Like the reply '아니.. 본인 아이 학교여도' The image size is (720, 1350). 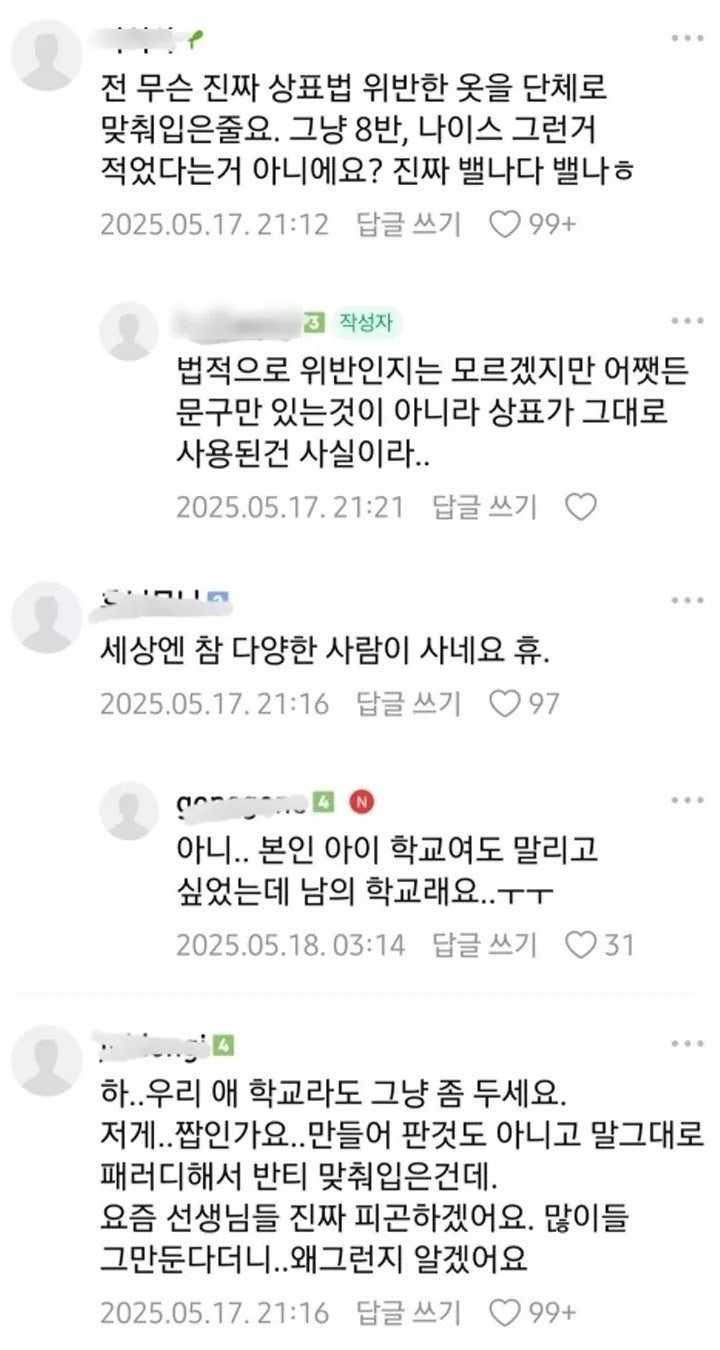point(581,944)
